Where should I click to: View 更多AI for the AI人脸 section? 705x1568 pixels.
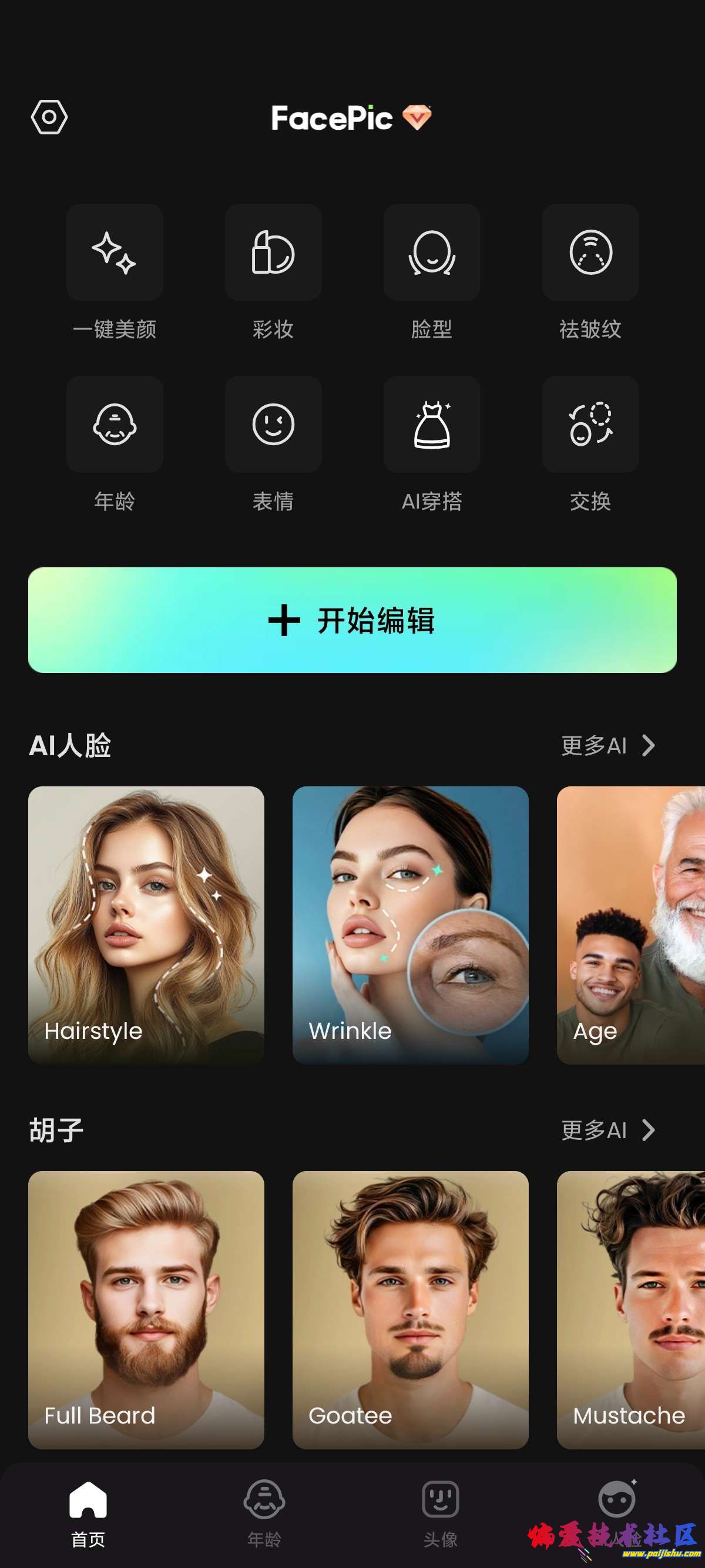[x=607, y=745]
